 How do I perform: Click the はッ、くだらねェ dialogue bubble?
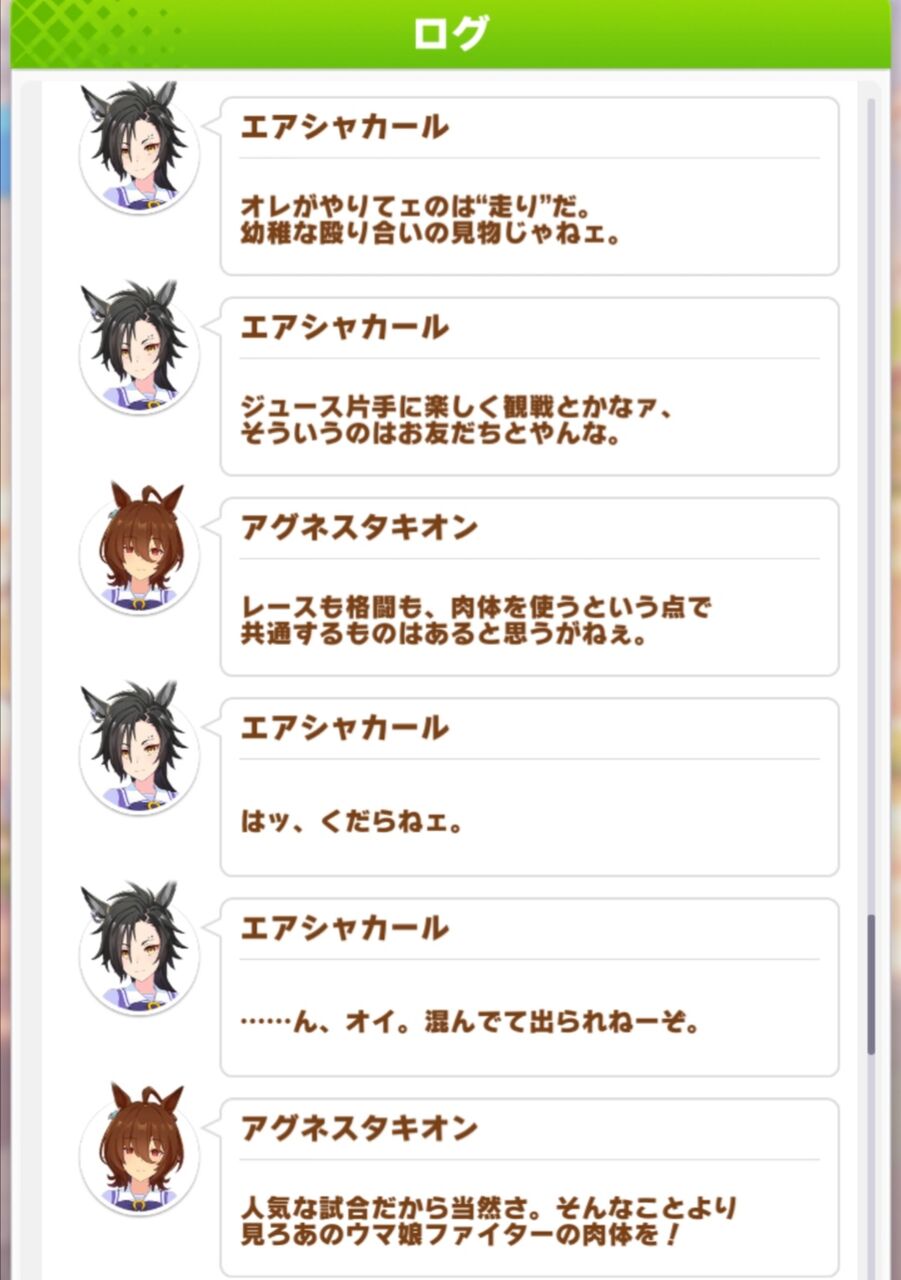(x=530, y=785)
